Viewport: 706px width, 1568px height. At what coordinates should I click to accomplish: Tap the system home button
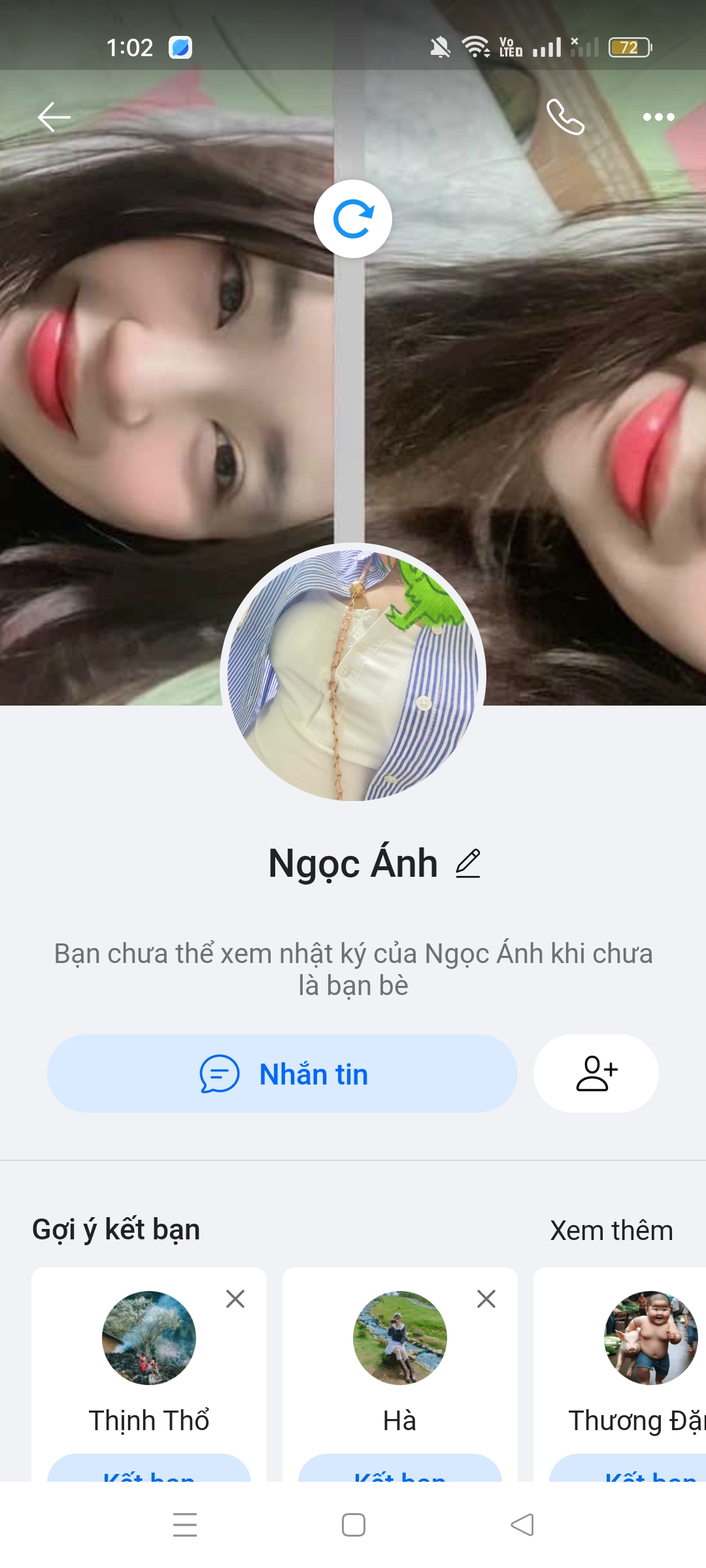354,1525
